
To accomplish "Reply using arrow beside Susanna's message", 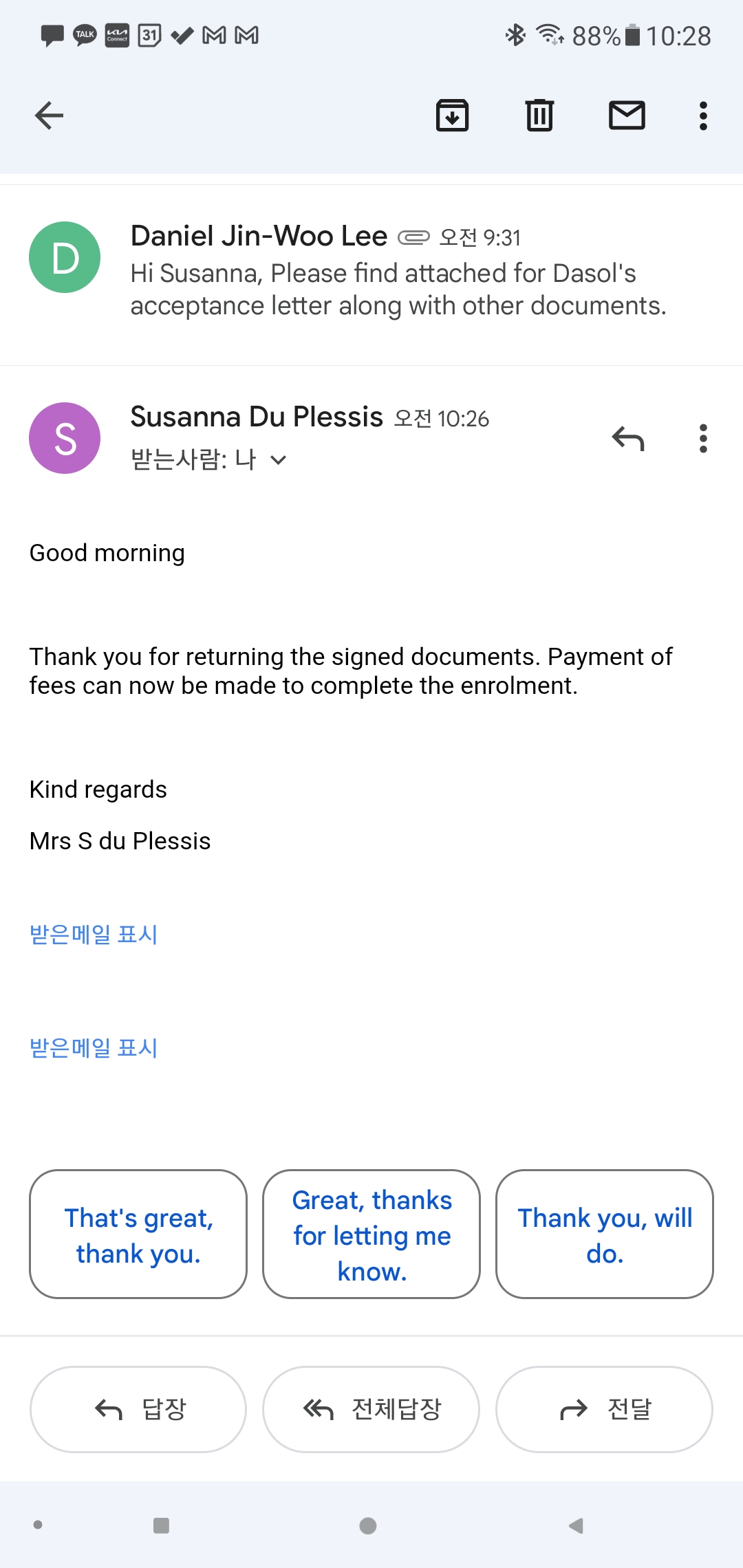I will (628, 439).
